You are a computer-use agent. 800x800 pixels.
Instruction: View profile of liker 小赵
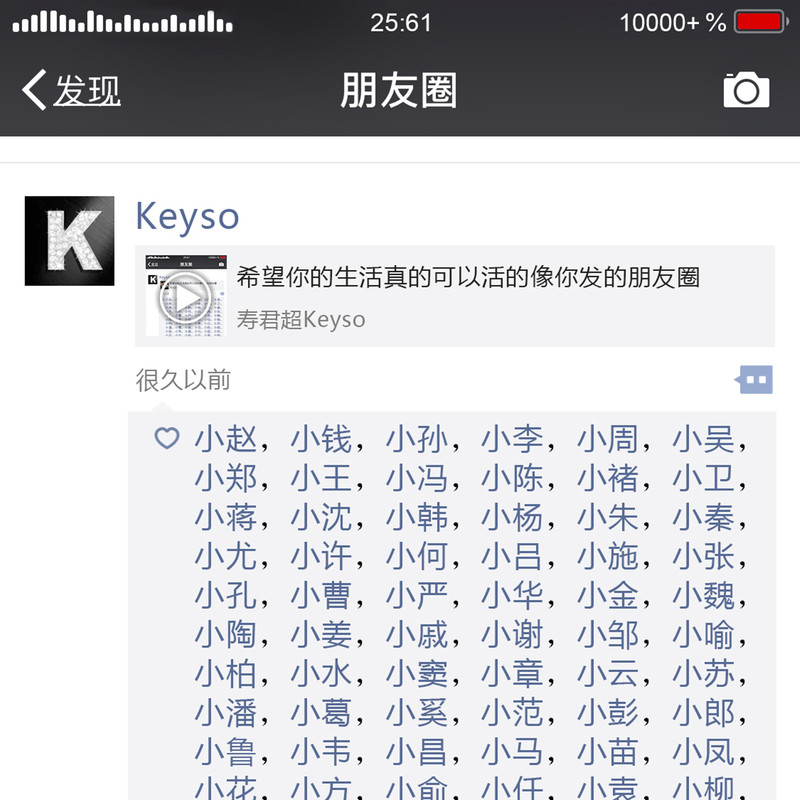tap(225, 439)
